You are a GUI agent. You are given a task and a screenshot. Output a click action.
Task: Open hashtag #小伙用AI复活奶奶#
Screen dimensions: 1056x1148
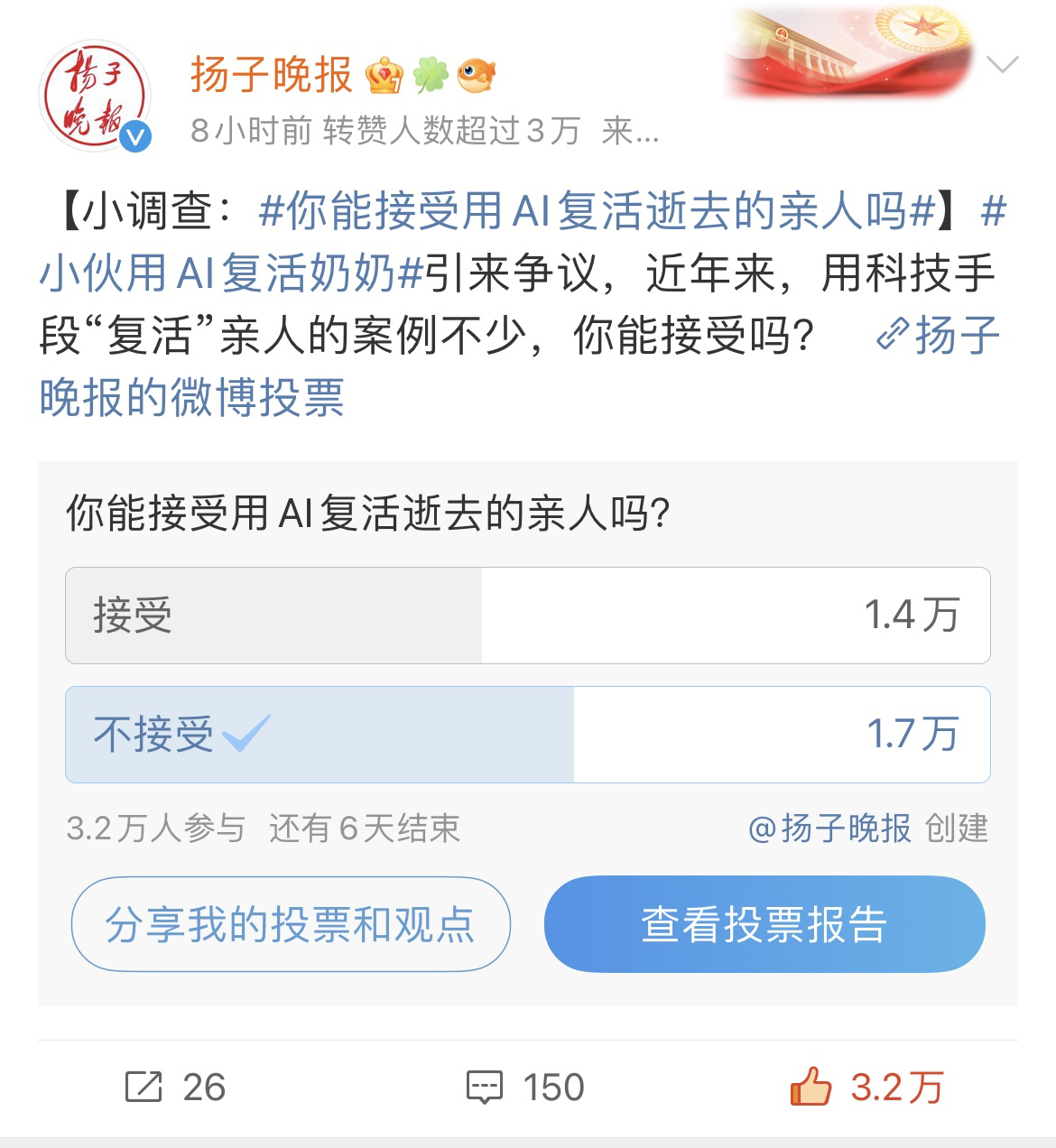[x=230, y=273]
